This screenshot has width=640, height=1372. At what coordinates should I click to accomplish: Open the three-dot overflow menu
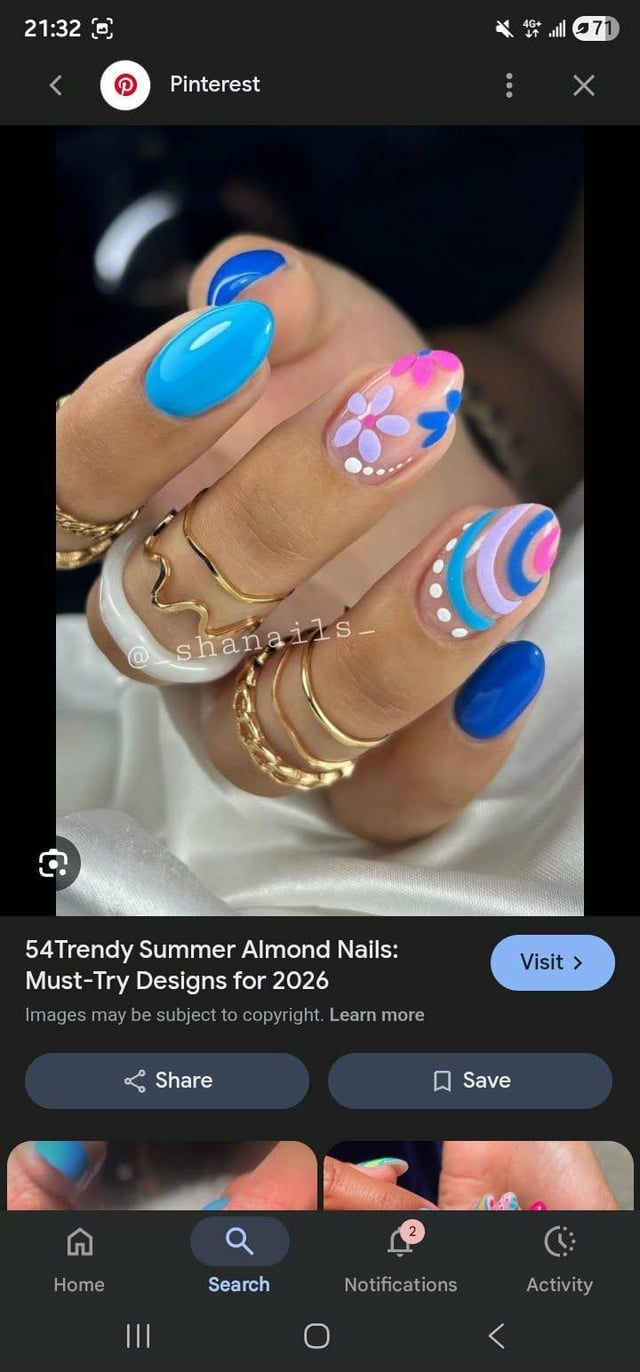click(509, 86)
